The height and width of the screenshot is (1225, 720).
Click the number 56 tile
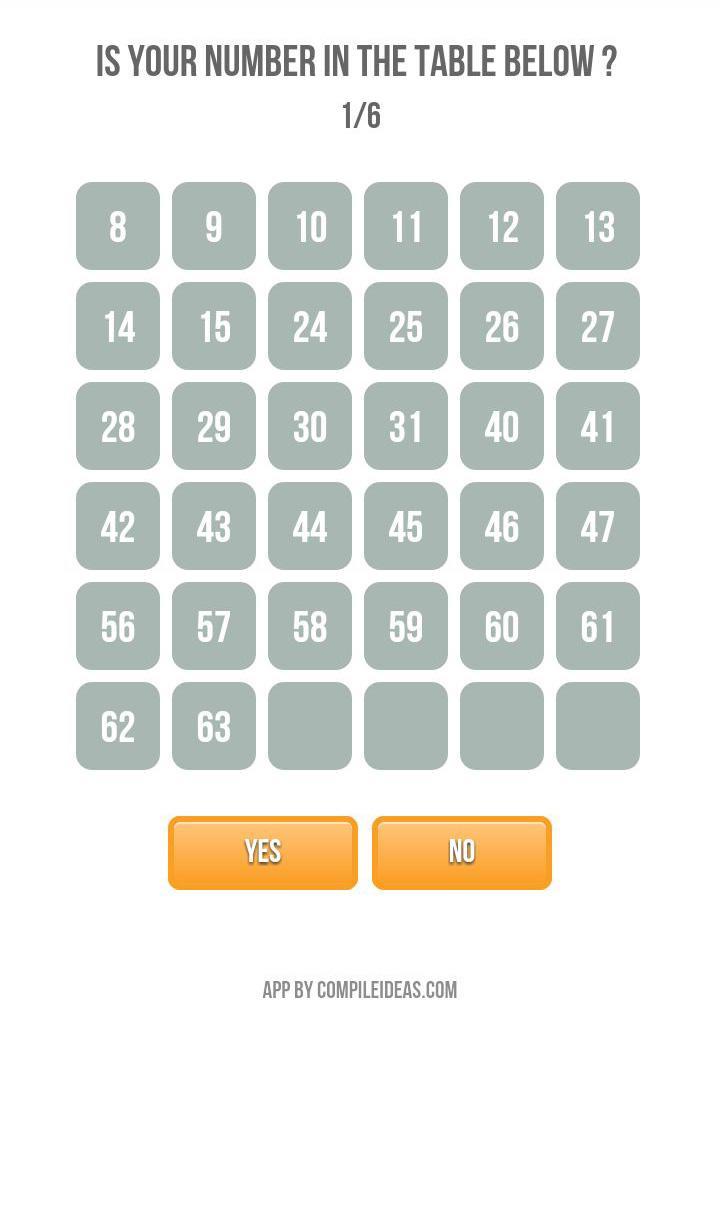coord(117,626)
